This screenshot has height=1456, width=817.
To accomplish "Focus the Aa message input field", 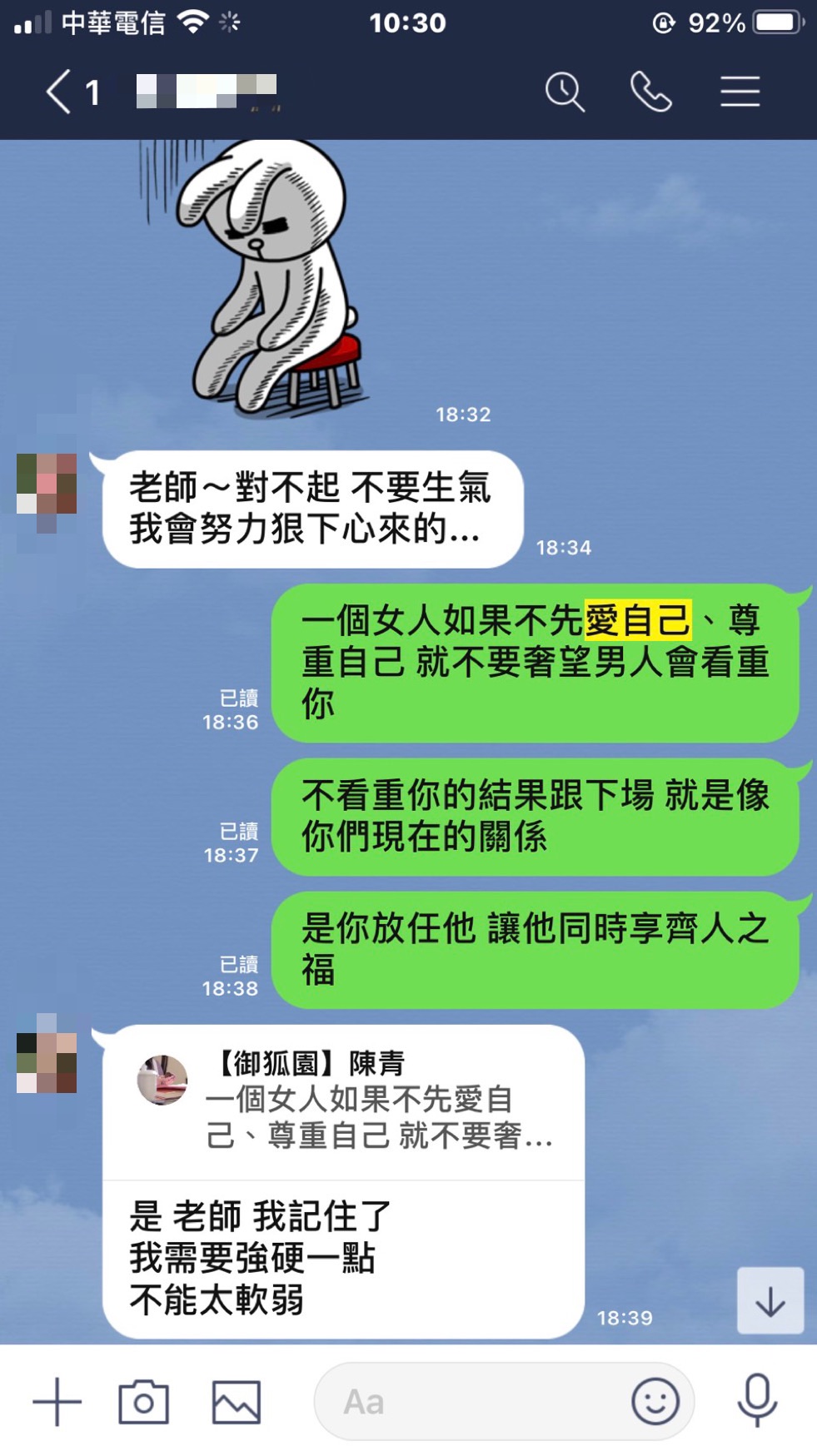I will 475,1401.
